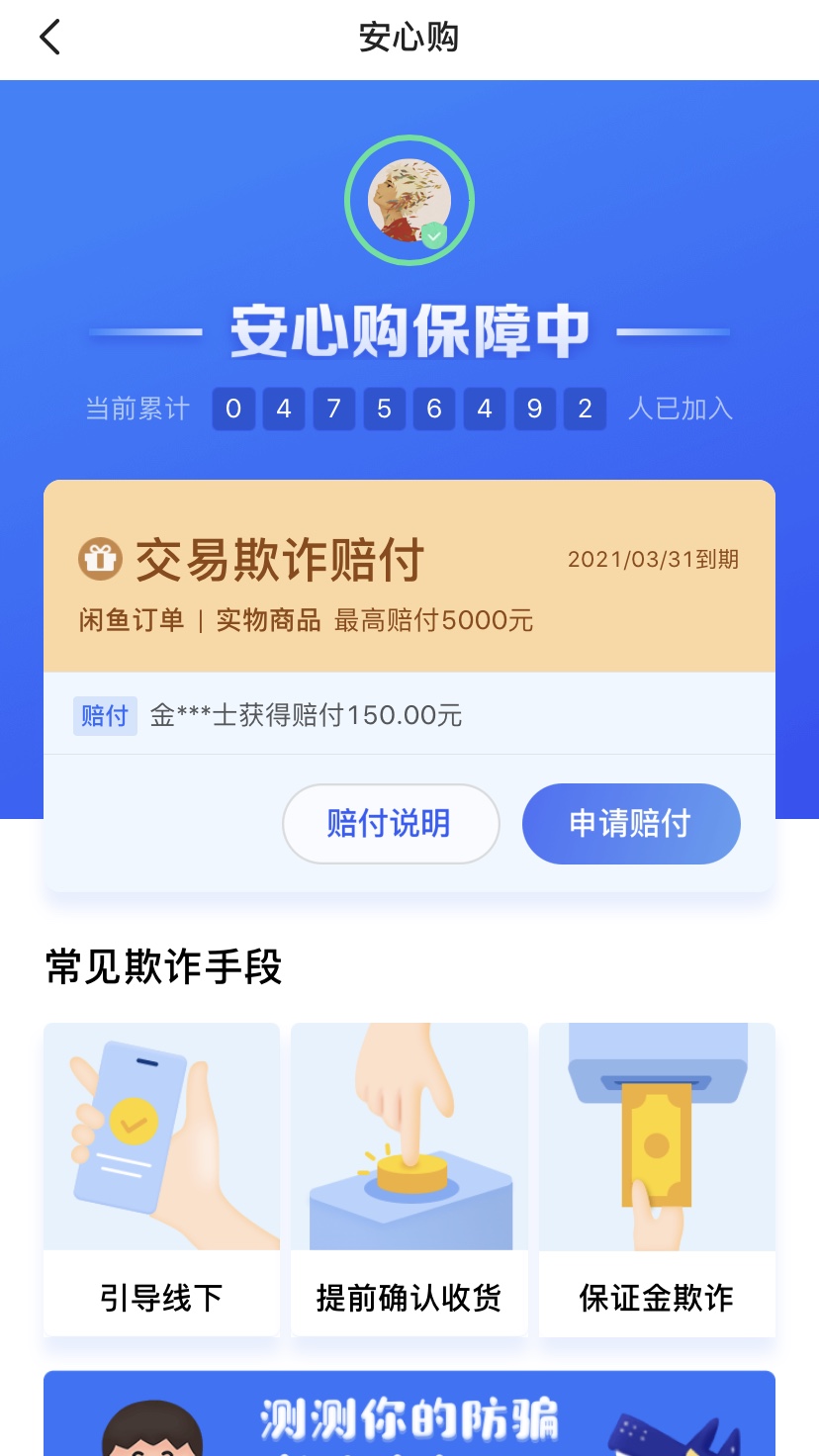Click the expiry date 2021/03/31到期
The image size is (819, 1456).
(x=652, y=558)
